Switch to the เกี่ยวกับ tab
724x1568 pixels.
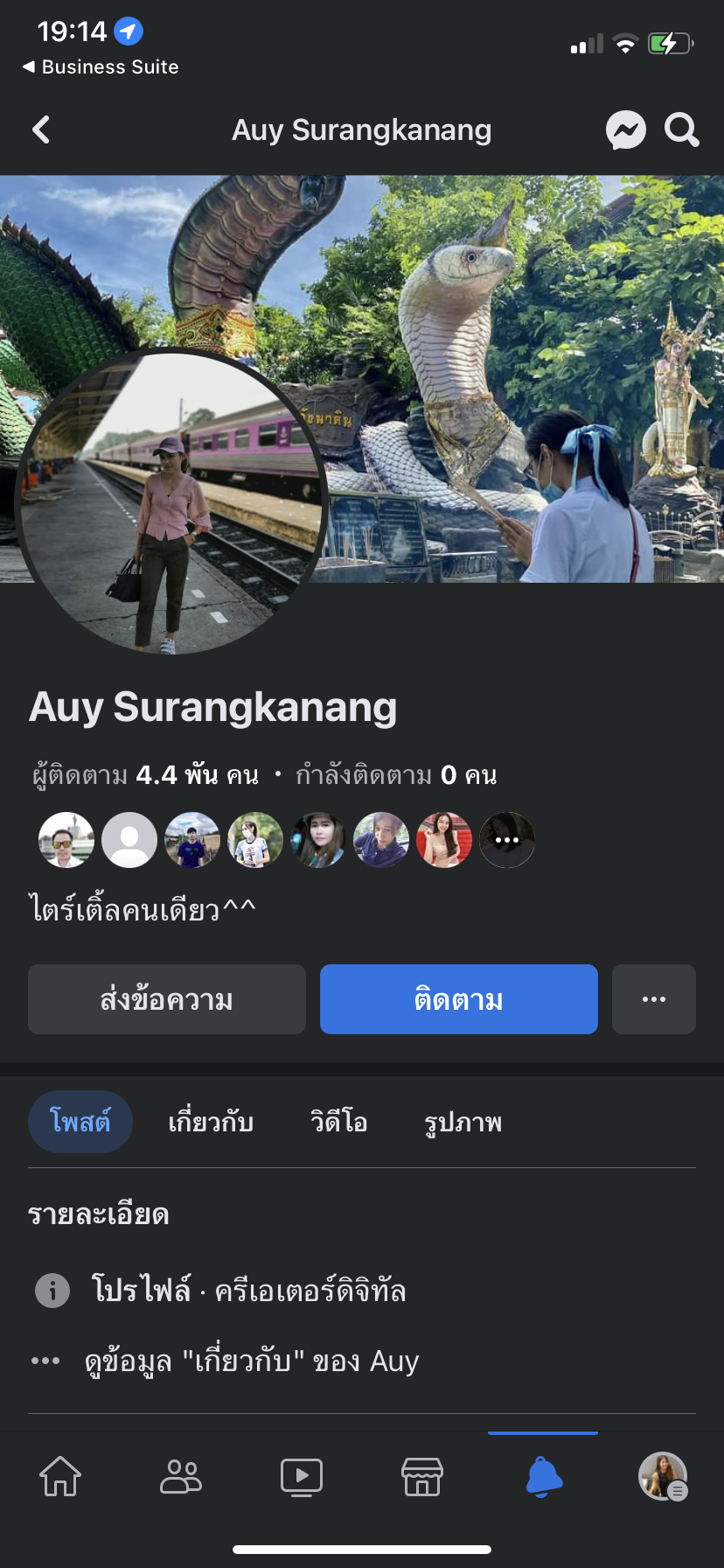click(211, 1122)
